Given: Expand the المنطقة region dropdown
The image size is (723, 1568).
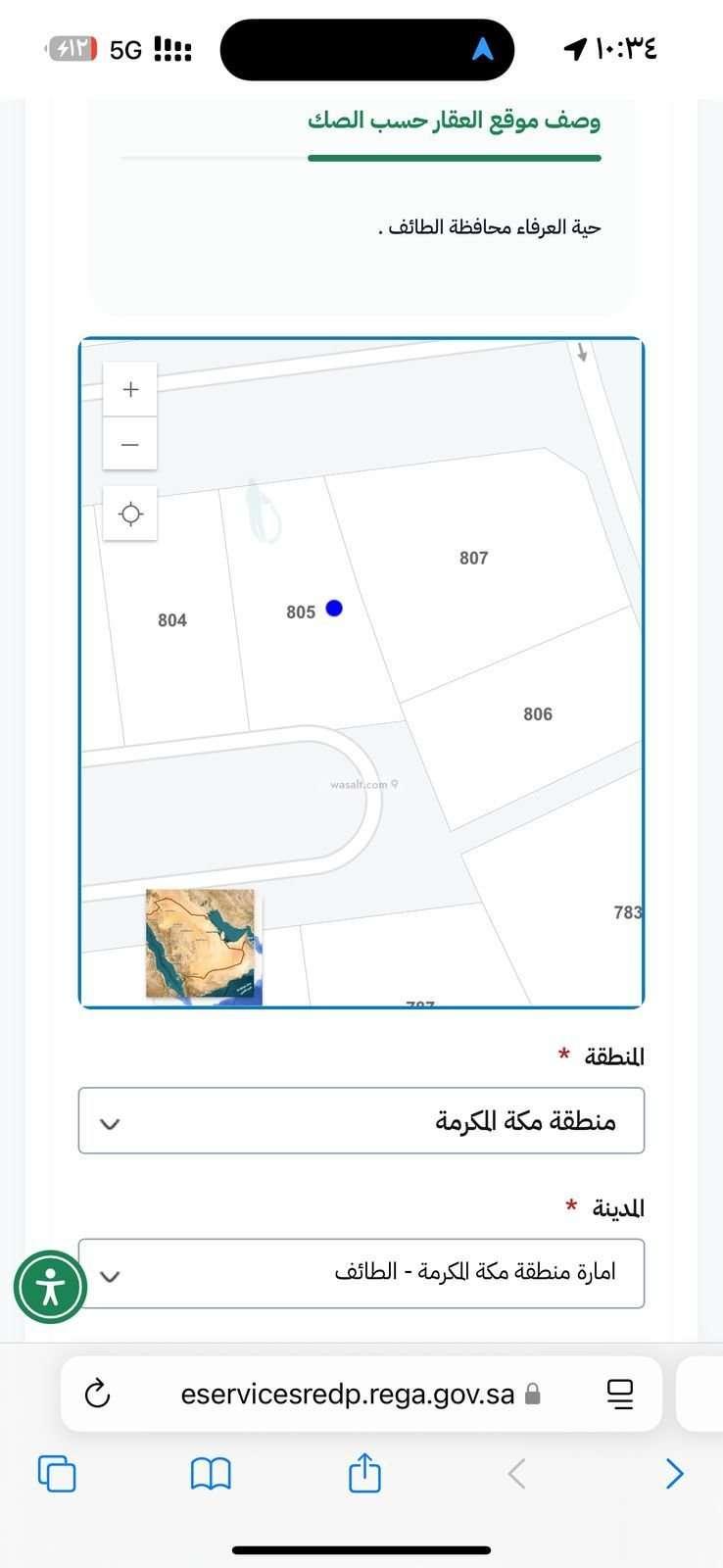Looking at the screenshot, I should click(361, 1121).
